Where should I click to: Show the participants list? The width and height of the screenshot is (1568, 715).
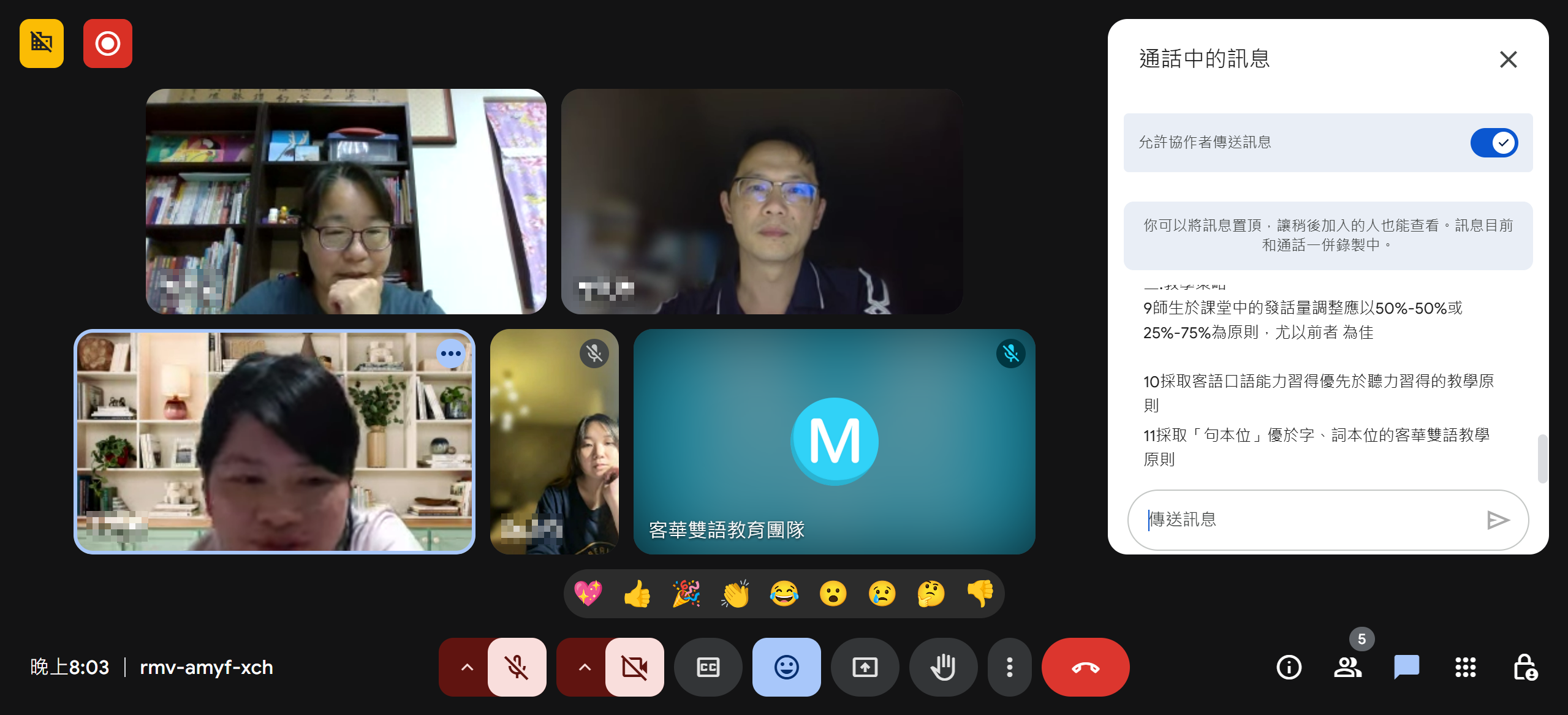pyautogui.click(x=1347, y=667)
